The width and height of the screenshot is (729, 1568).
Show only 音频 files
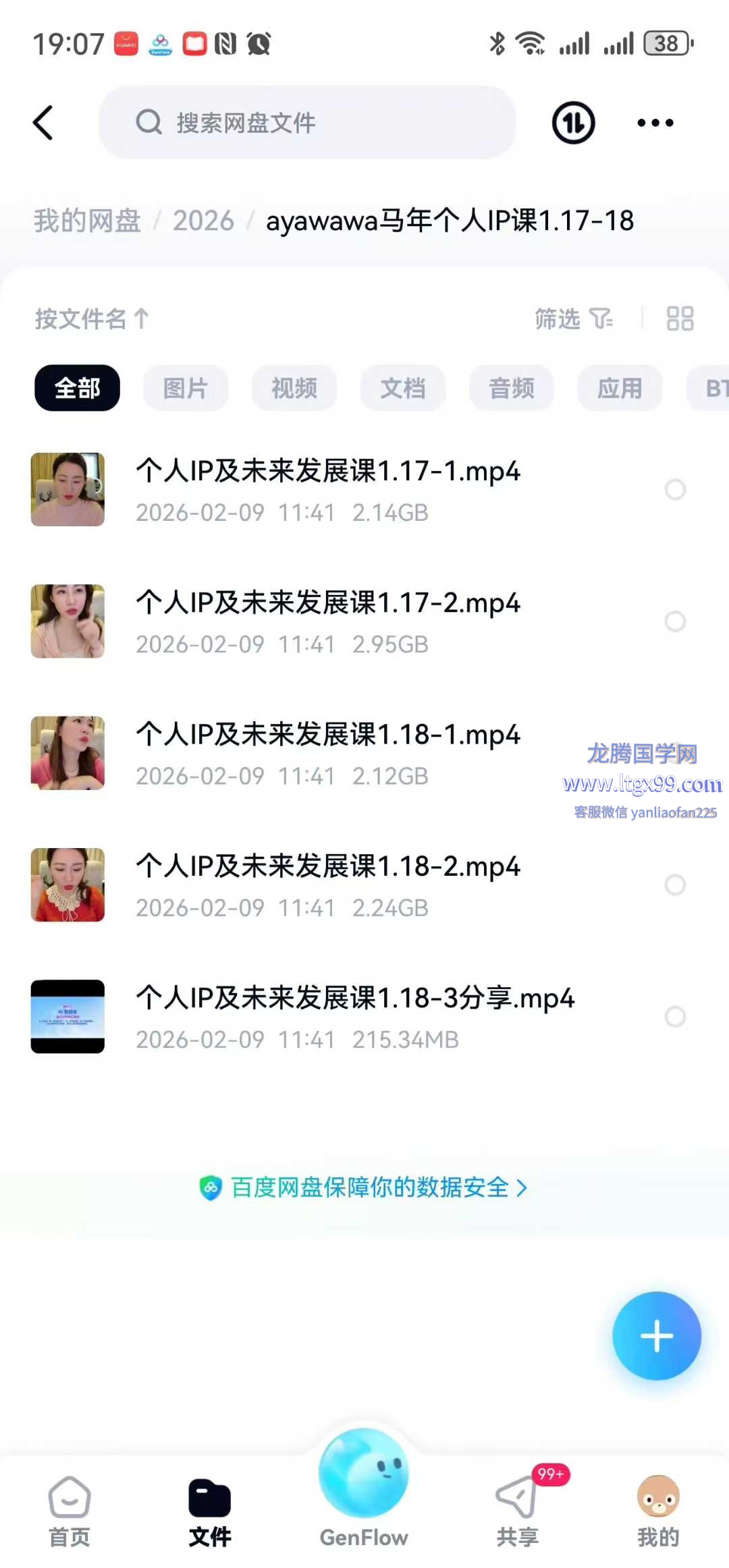click(x=512, y=388)
